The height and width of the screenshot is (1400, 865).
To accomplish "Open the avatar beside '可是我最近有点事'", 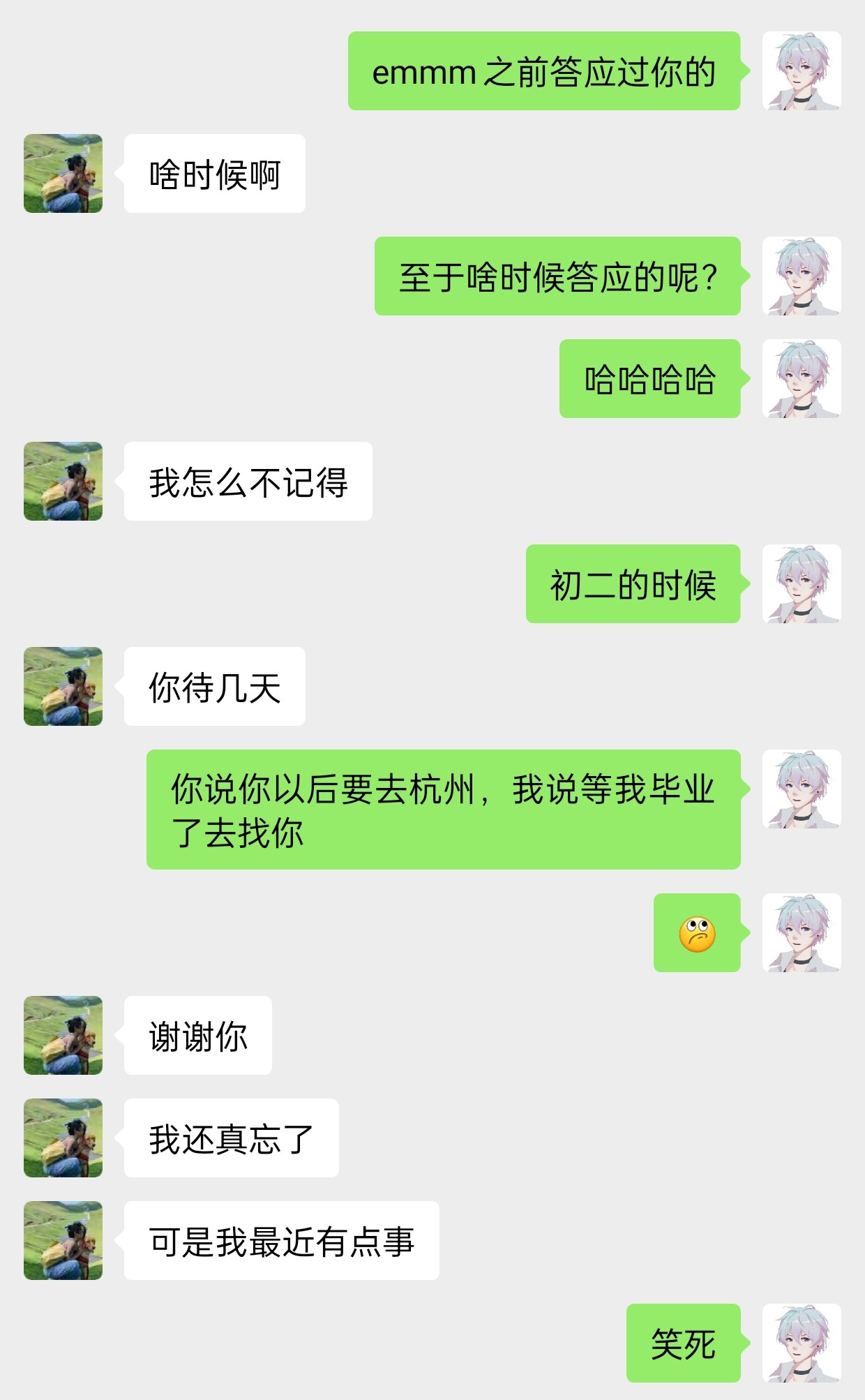I will click(63, 1241).
